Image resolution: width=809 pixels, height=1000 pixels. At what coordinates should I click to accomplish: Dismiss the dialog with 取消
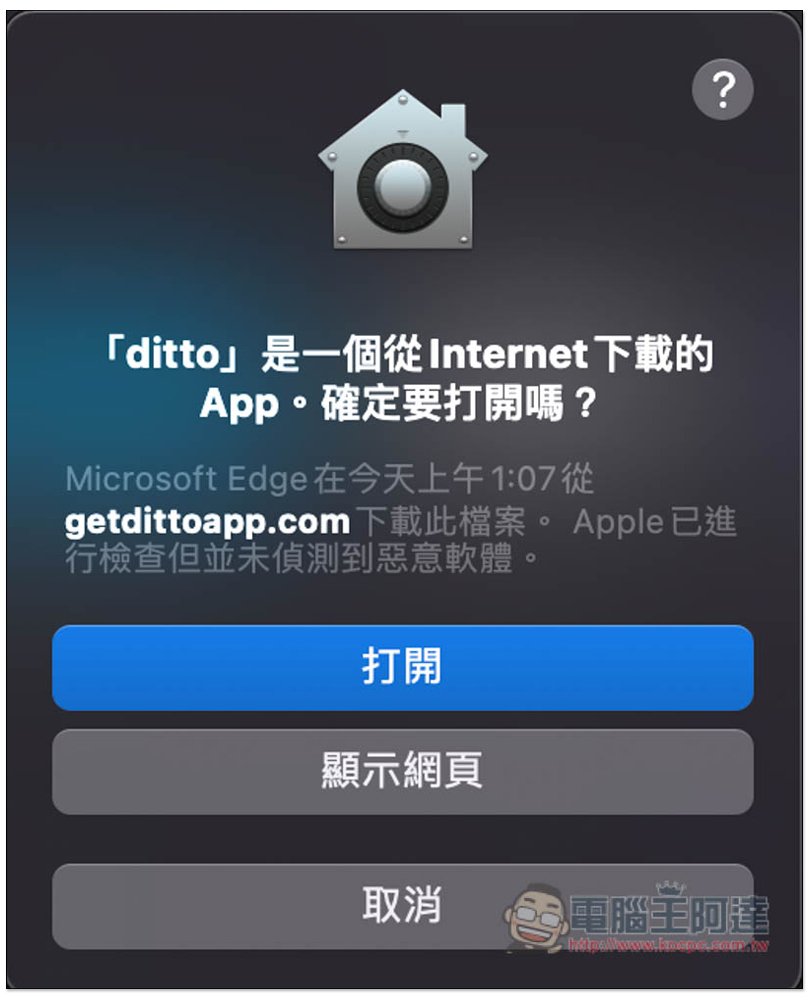point(402,905)
